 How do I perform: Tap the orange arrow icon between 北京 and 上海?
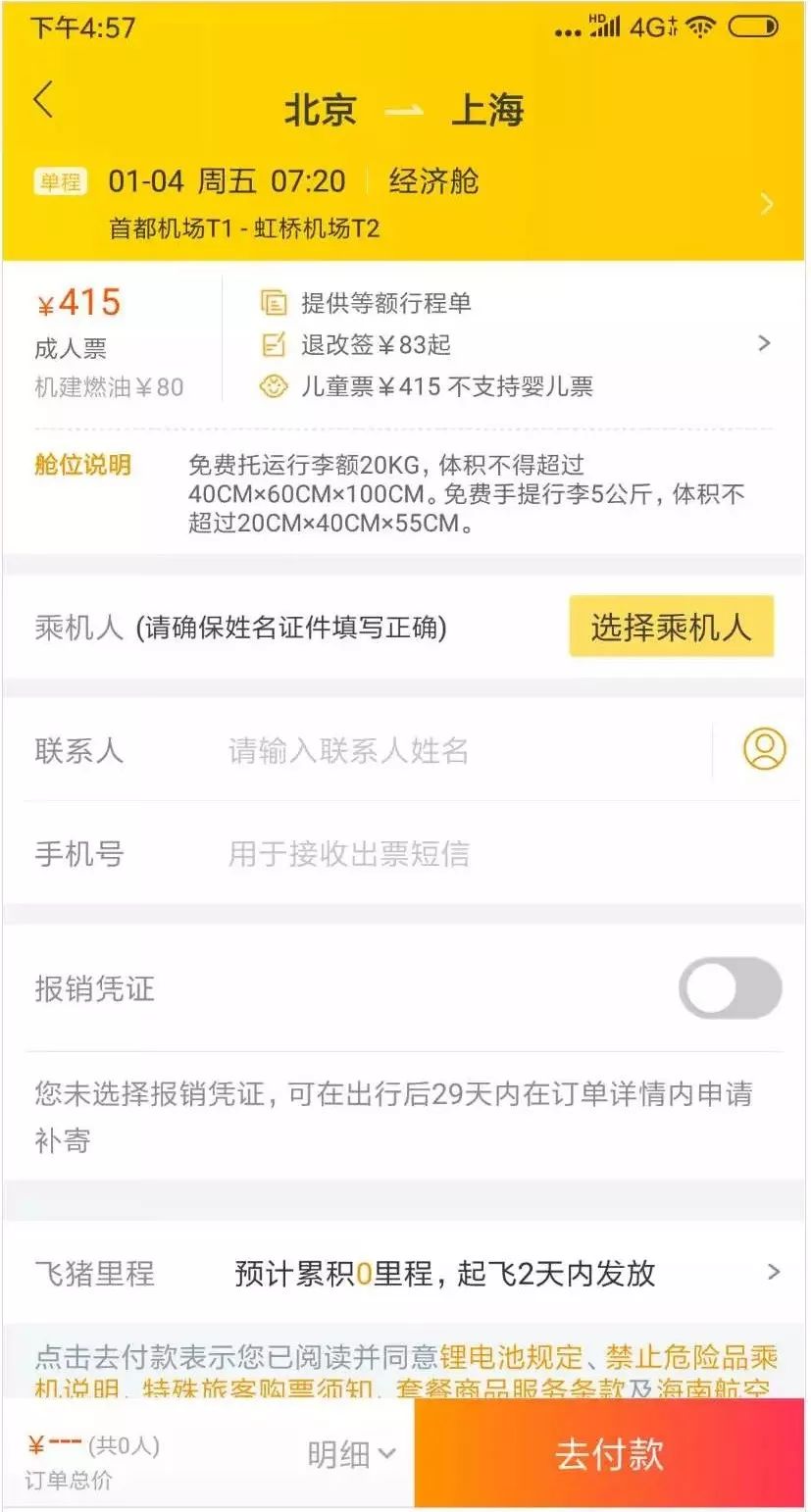[404, 108]
